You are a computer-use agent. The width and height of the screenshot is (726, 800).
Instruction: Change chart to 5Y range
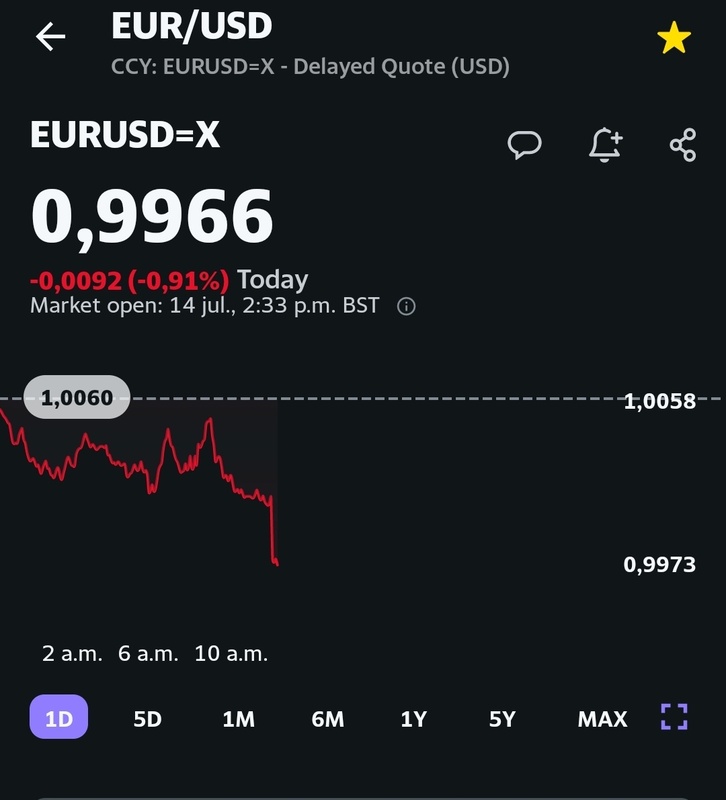click(502, 718)
